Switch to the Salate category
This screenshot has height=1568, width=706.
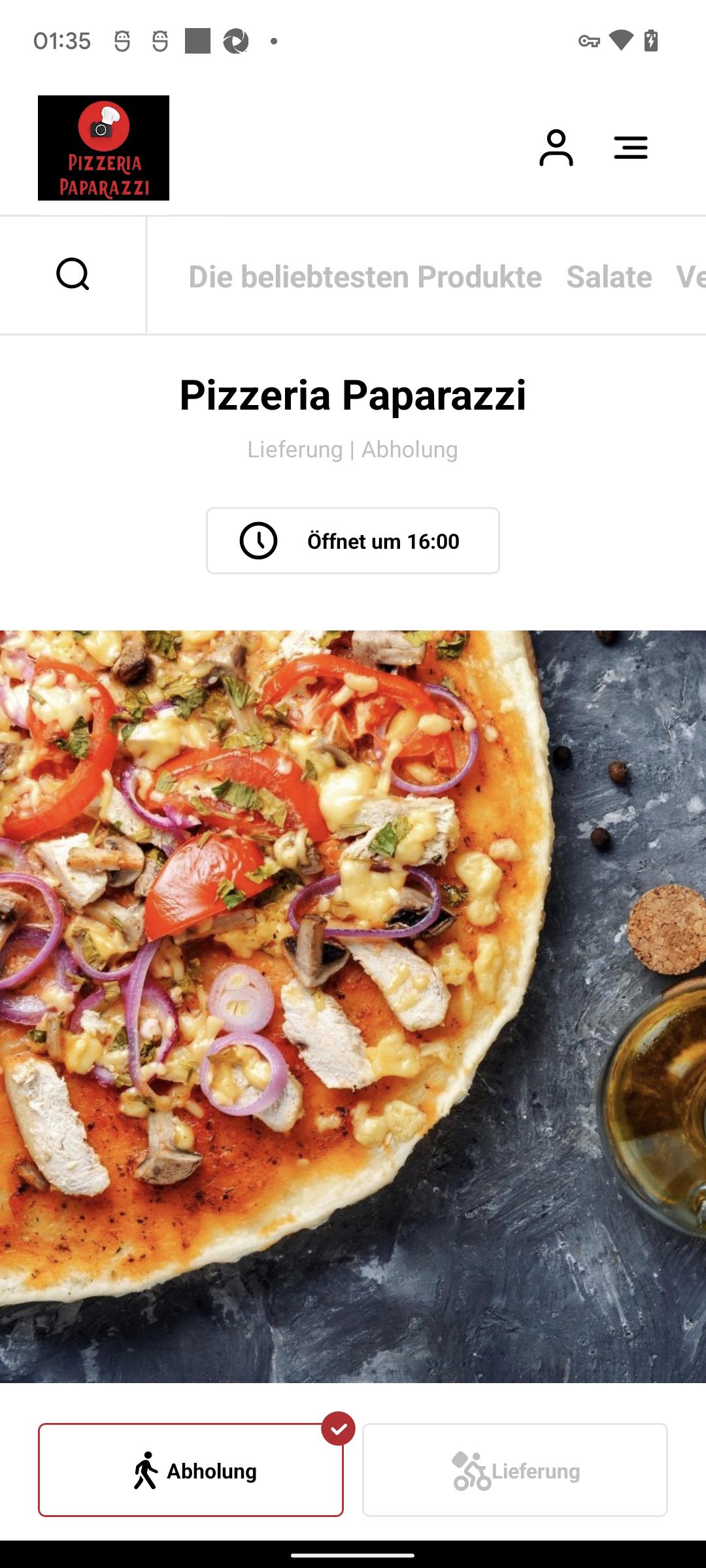click(x=609, y=276)
